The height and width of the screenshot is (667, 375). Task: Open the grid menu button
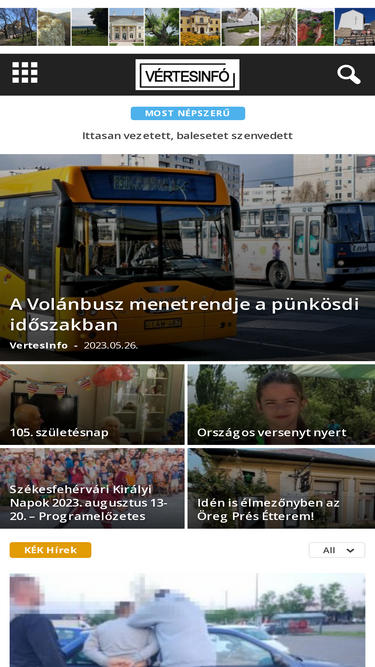click(x=25, y=73)
